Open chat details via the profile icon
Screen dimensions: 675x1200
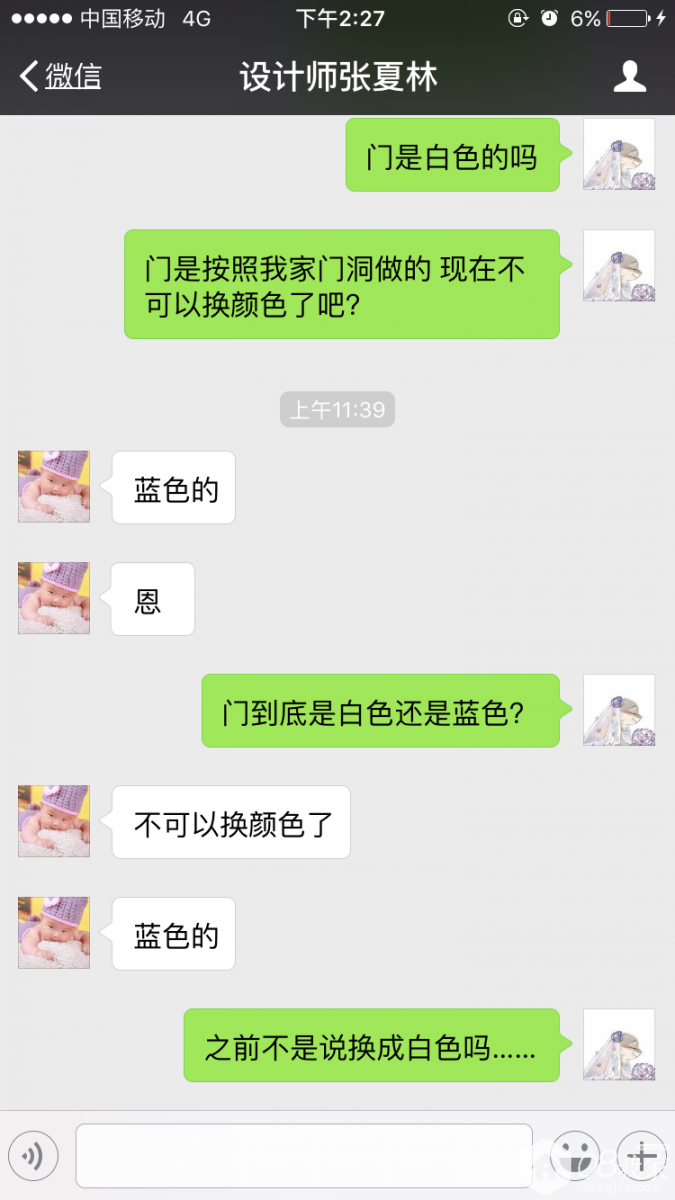tap(629, 77)
